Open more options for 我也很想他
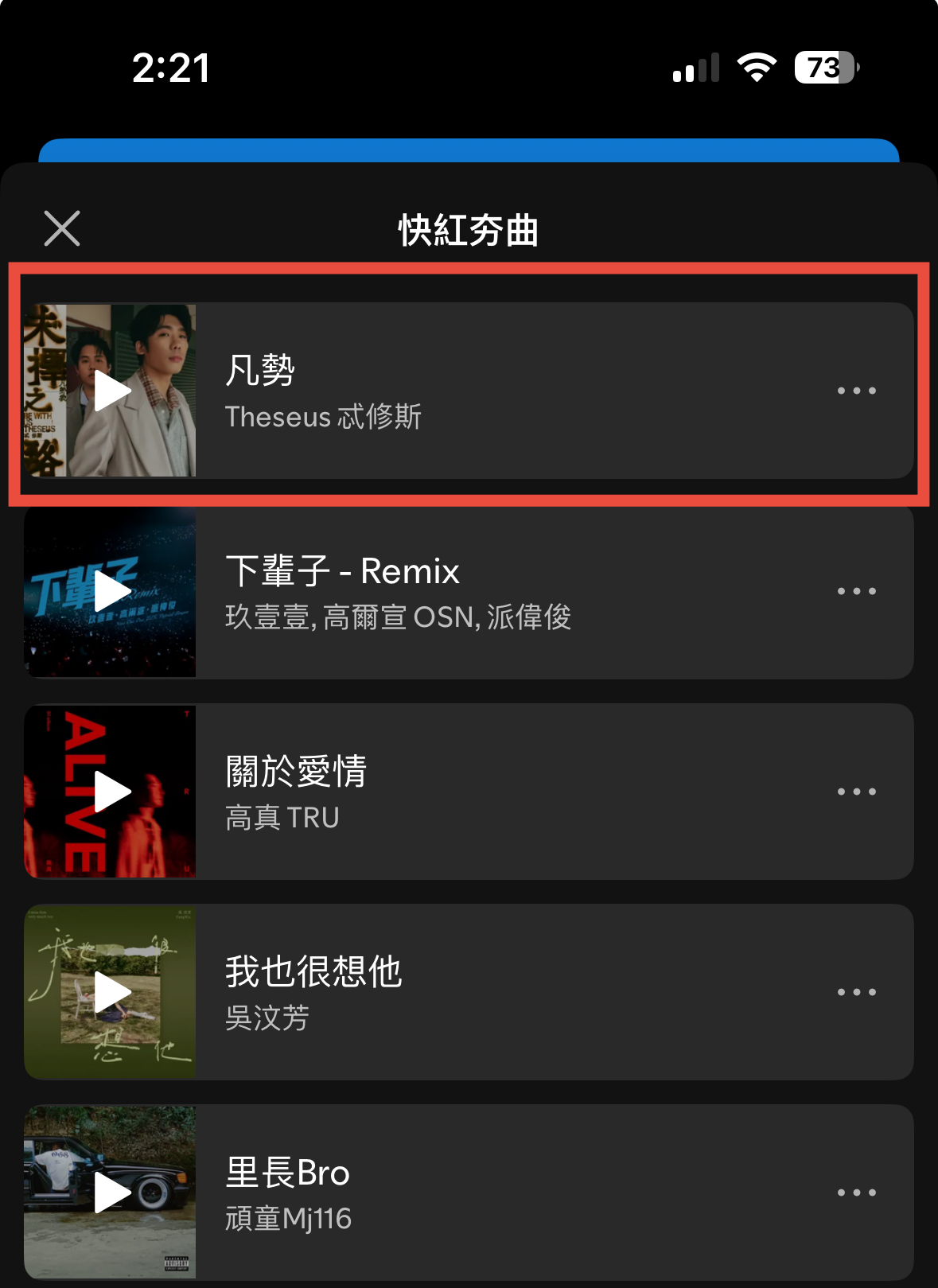The image size is (938, 1288). coord(856,992)
